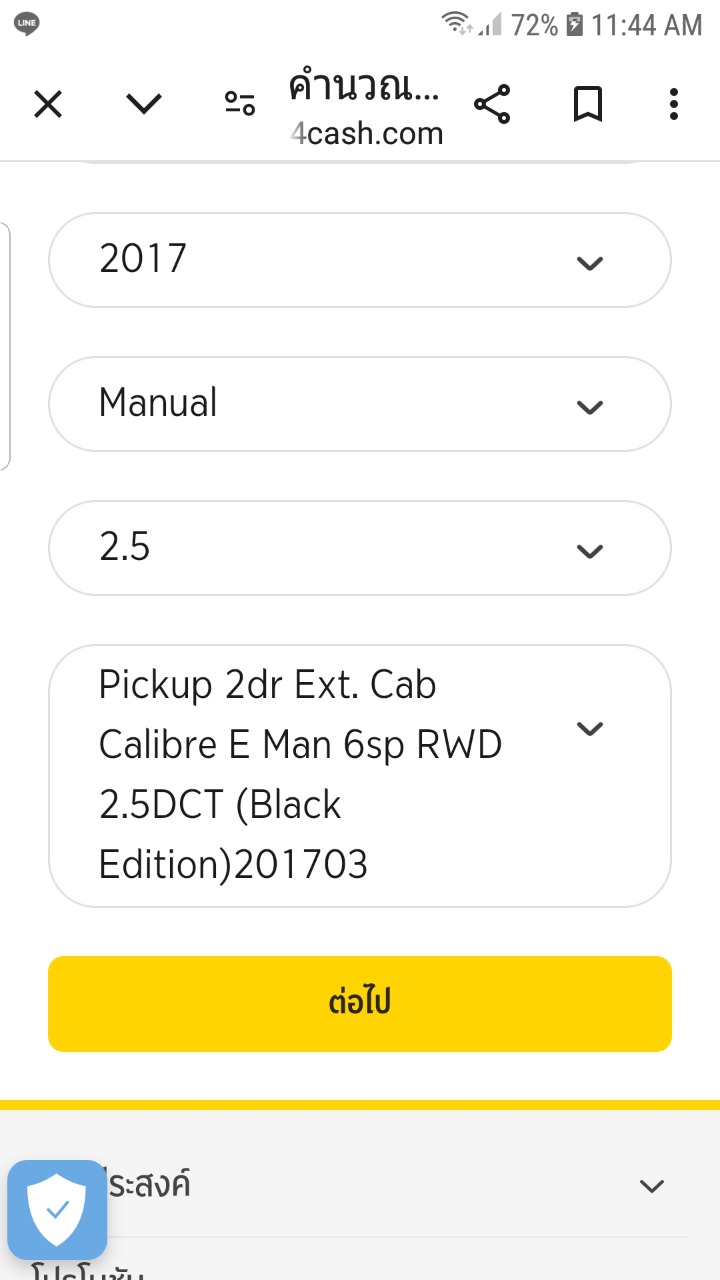The image size is (720, 1280).
Task: Expand the ประสงค์ footer section
Action: pyautogui.click(x=652, y=1186)
